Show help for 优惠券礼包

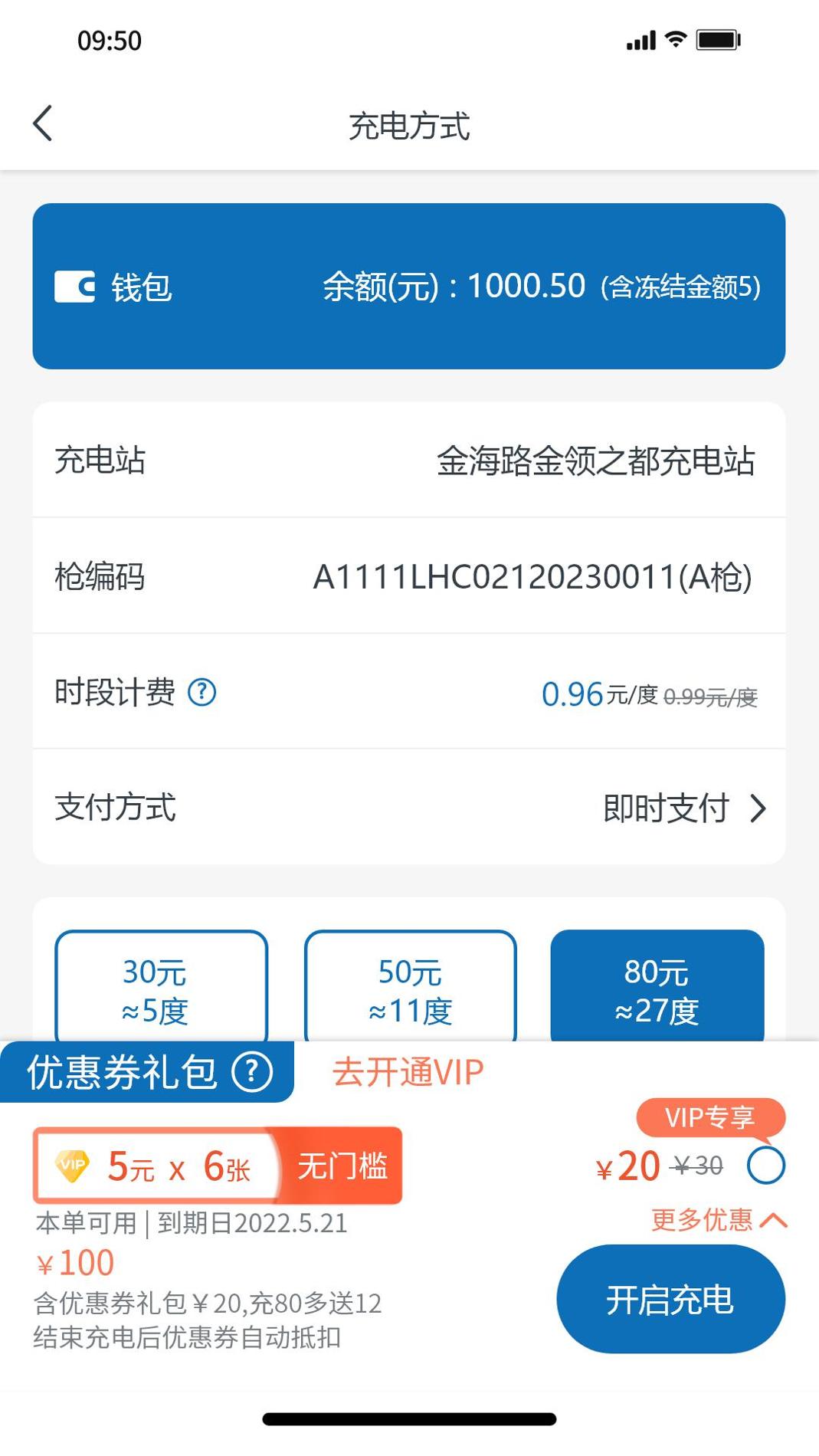[x=252, y=1071]
